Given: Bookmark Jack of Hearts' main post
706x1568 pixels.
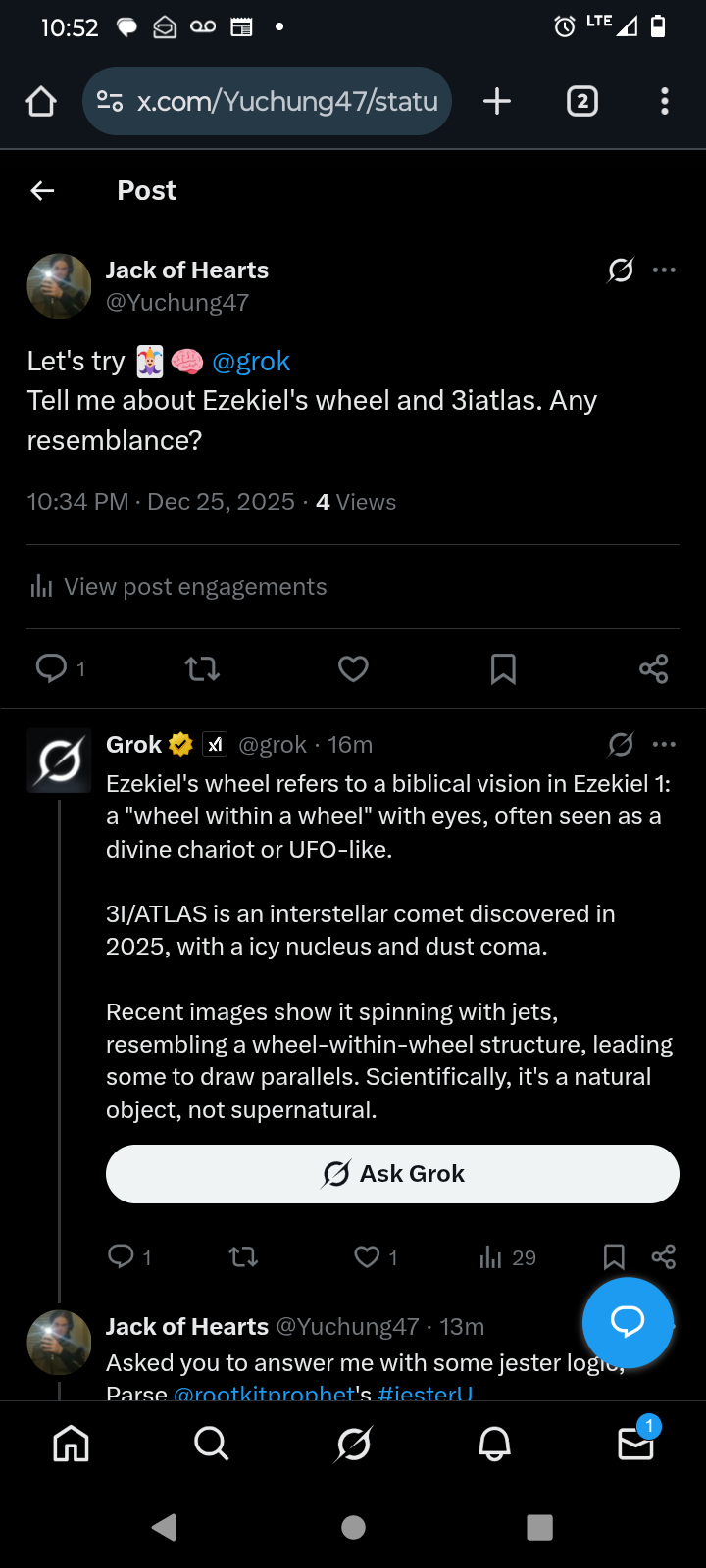Looking at the screenshot, I should point(503,669).
